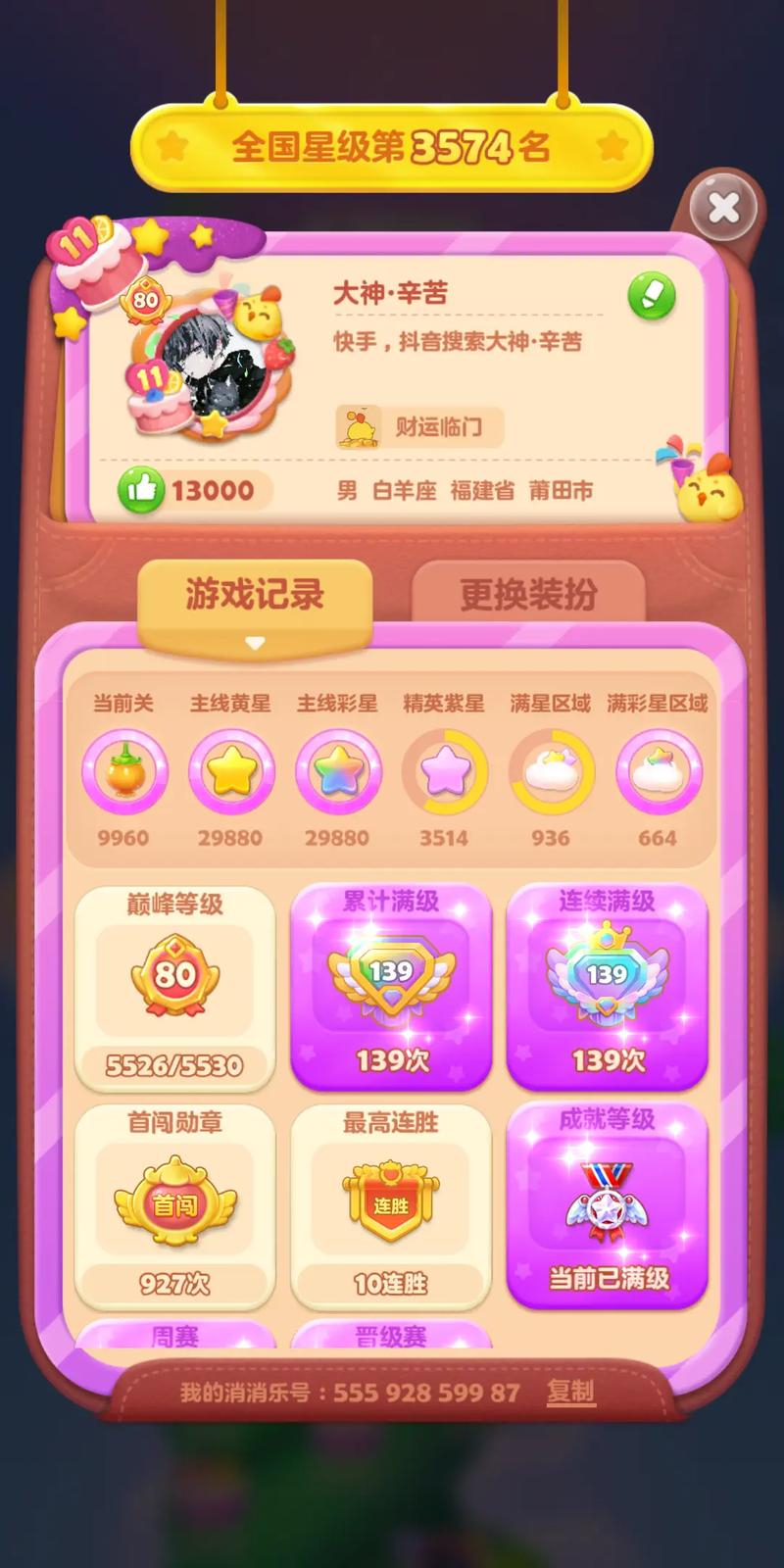Open the 成就等级 achievement card

[607, 1205]
